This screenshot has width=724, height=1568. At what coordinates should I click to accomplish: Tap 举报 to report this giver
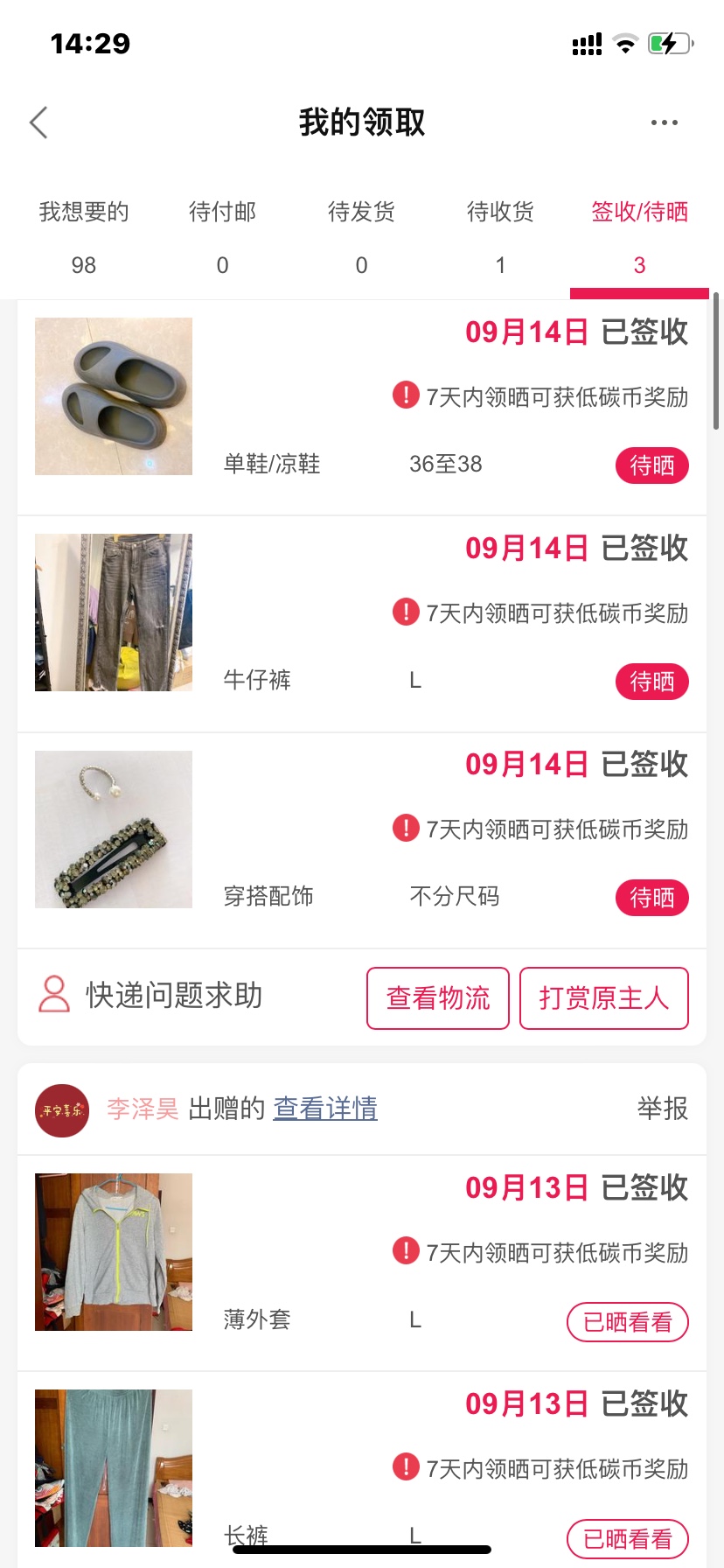coord(662,1109)
